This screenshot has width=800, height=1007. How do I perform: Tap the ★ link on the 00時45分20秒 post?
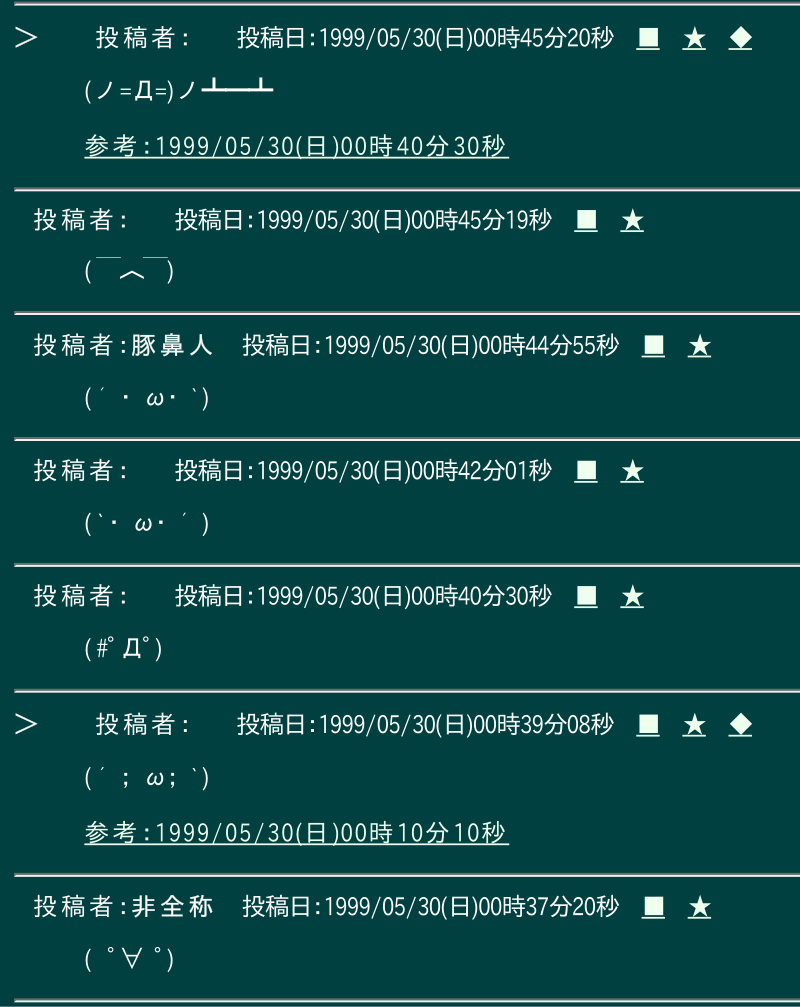click(694, 39)
